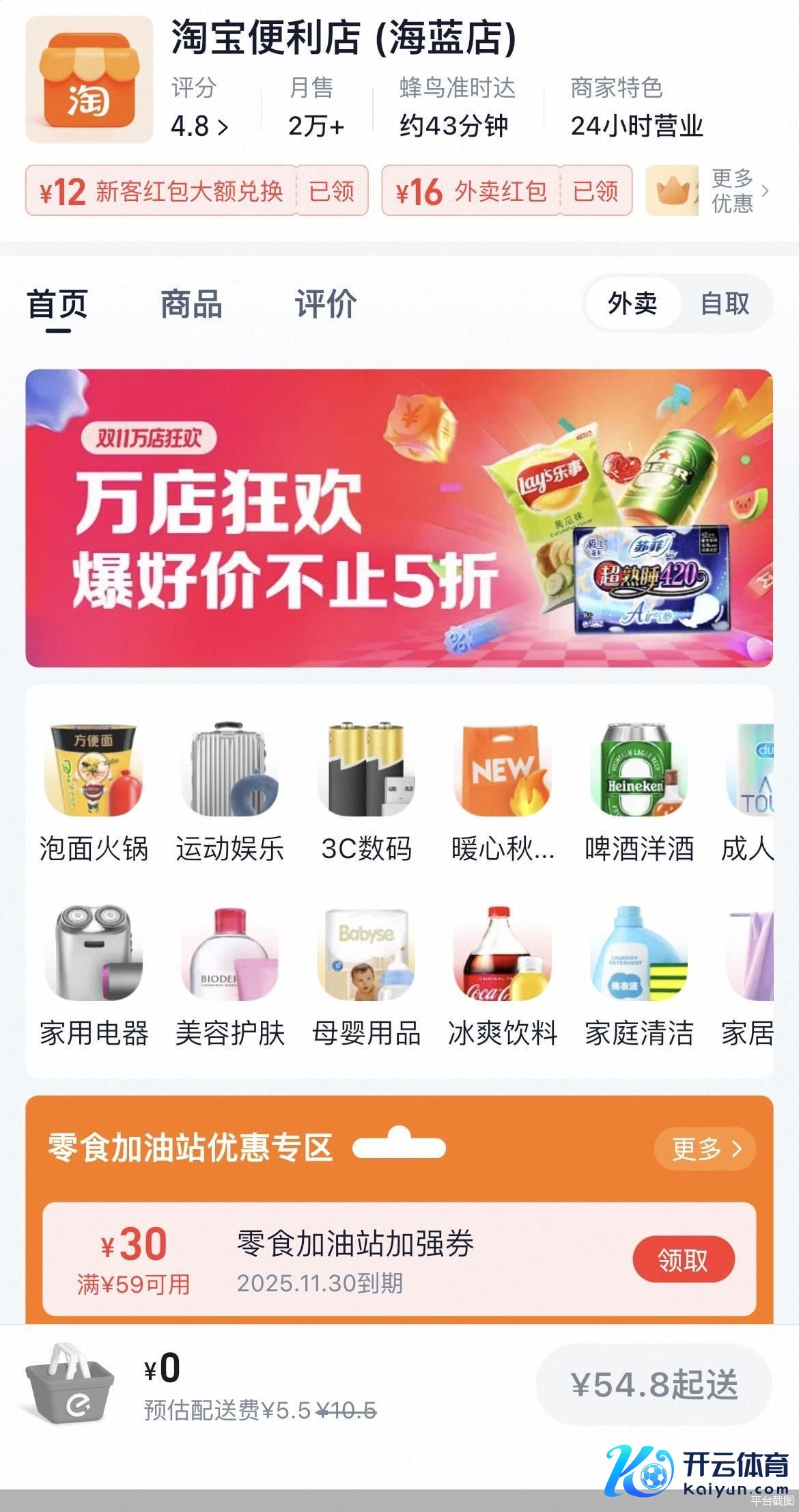Select the 自取 pickup option

click(x=725, y=303)
